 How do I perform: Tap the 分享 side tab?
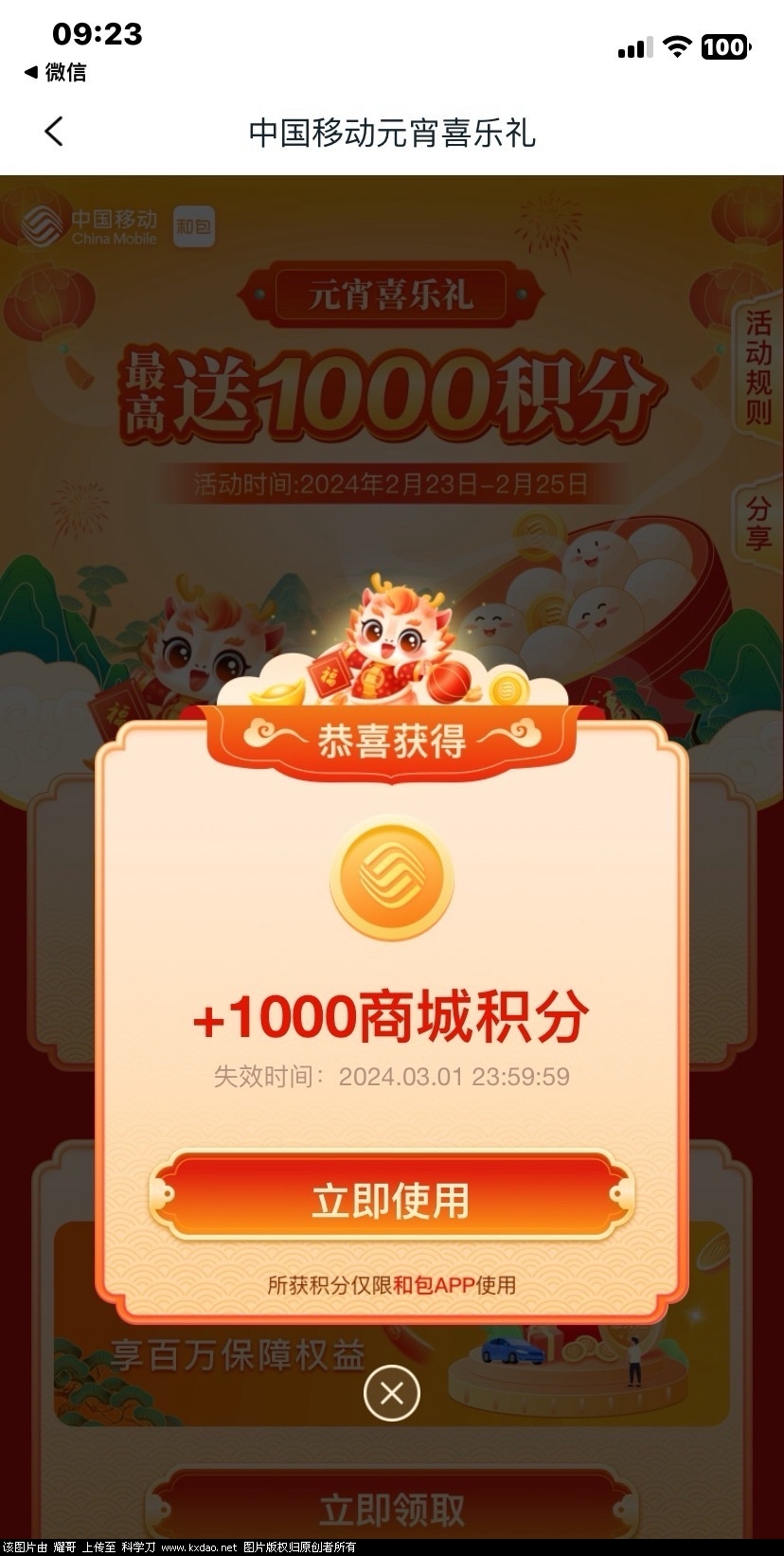[759, 523]
